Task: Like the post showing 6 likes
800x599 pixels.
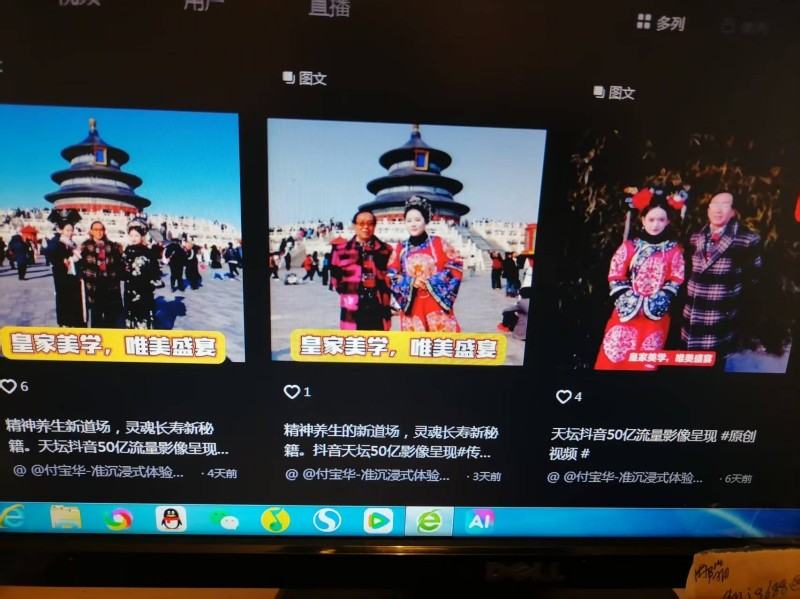Action: tap(9, 386)
